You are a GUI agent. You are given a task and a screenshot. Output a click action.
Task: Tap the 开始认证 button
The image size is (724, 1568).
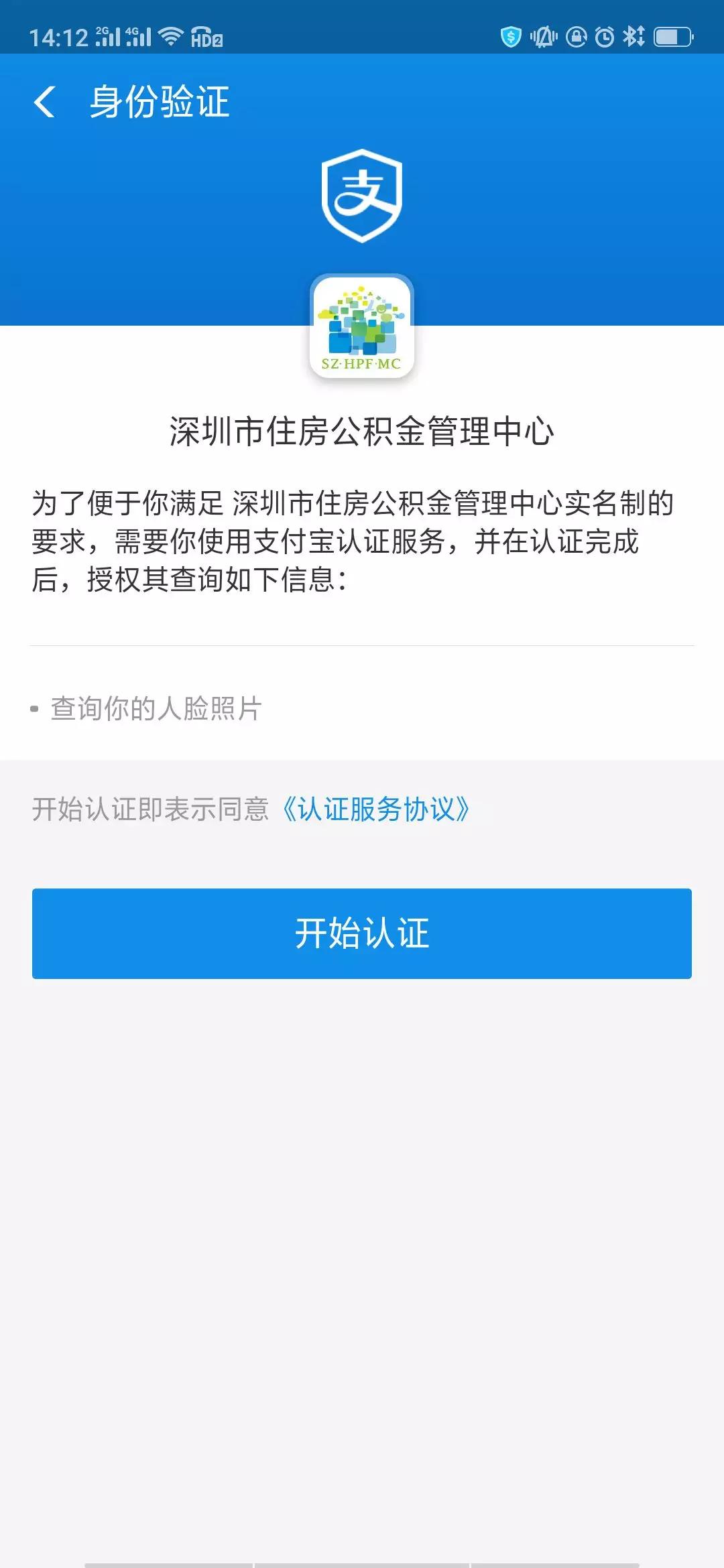coord(362,933)
